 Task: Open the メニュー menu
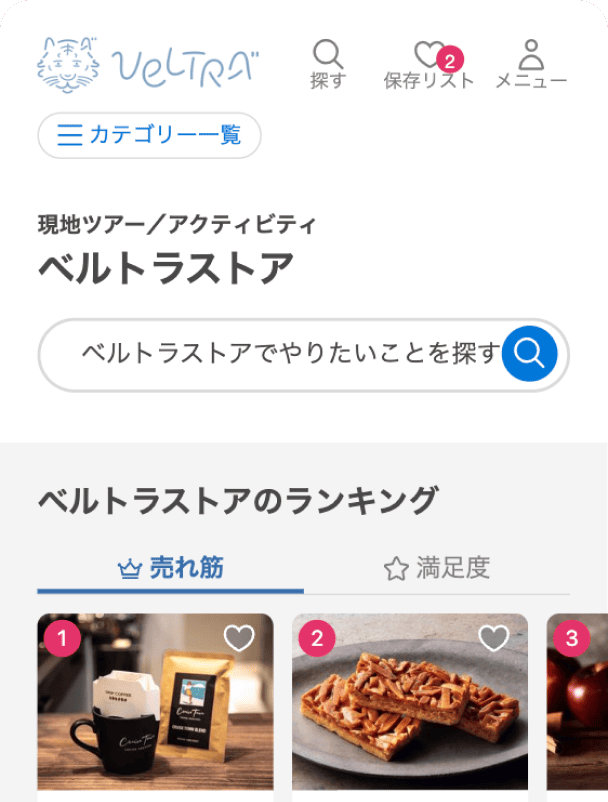point(531,64)
